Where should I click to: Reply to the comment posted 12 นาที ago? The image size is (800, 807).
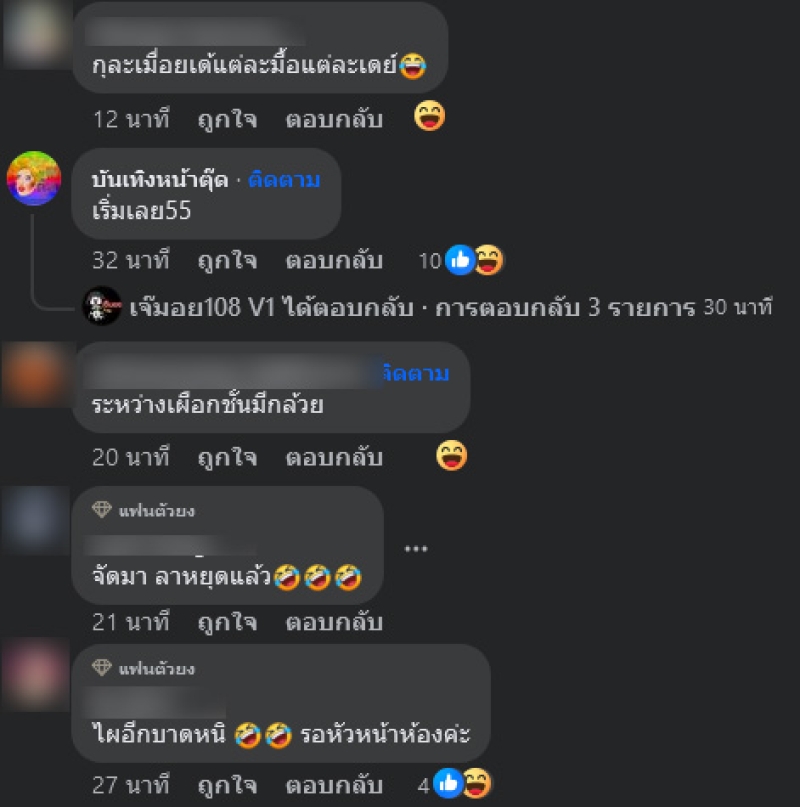(x=334, y=120)
